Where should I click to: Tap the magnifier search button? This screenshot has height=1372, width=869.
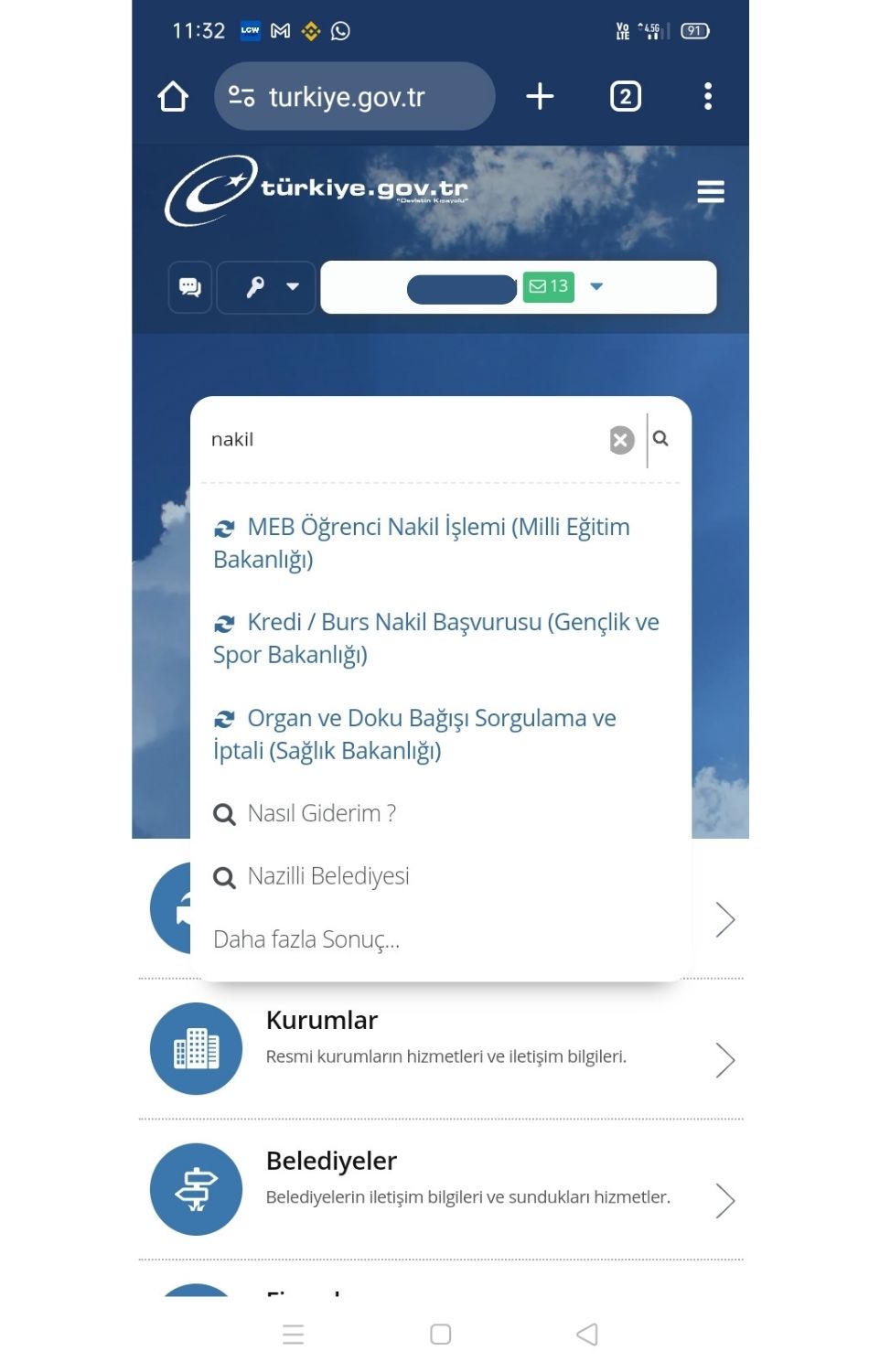point(660,439)
